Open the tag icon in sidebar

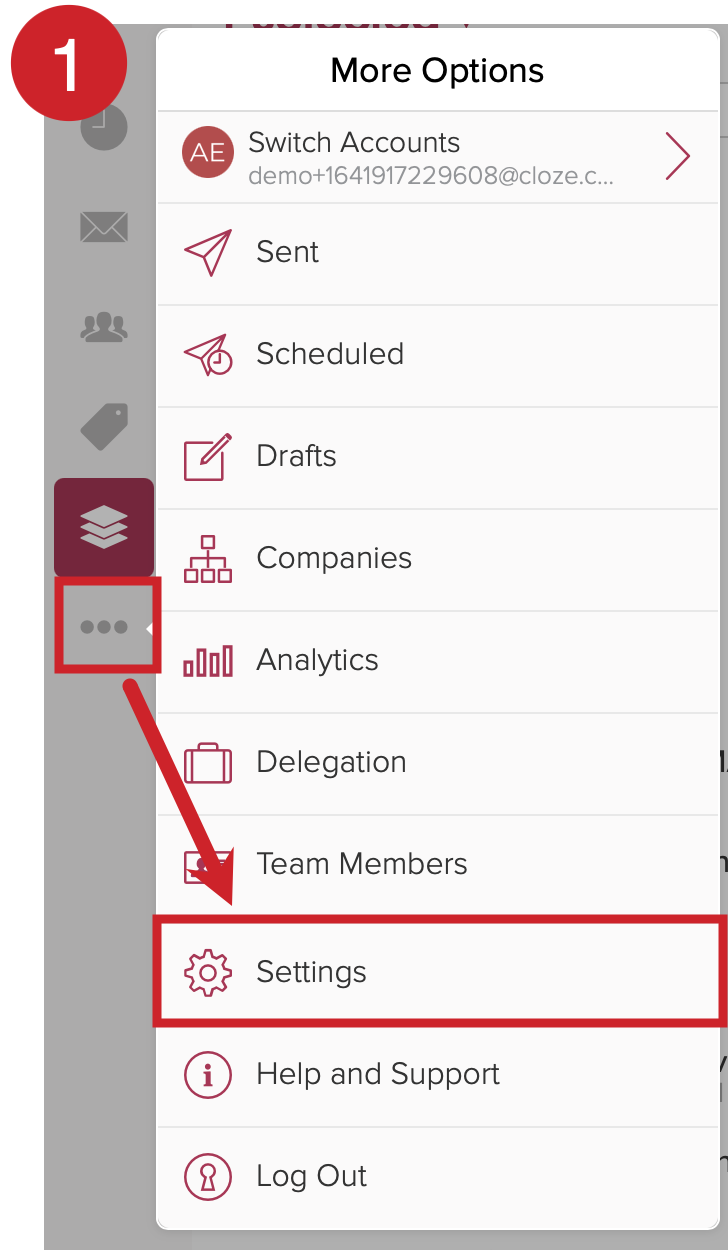pos(104,425)
